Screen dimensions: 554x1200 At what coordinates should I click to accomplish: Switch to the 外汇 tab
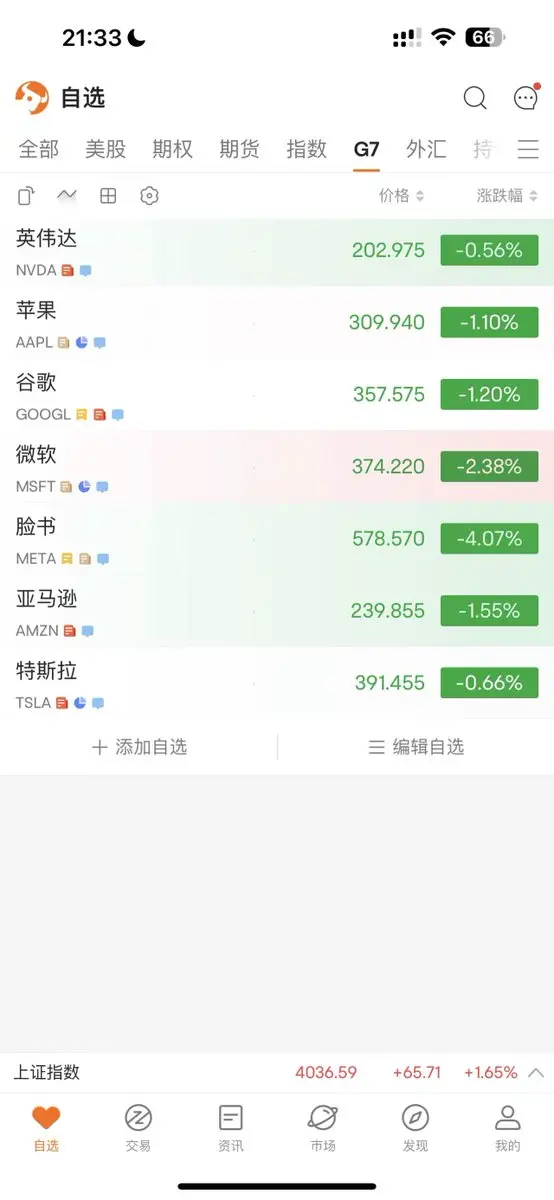[x=426, y=149]
